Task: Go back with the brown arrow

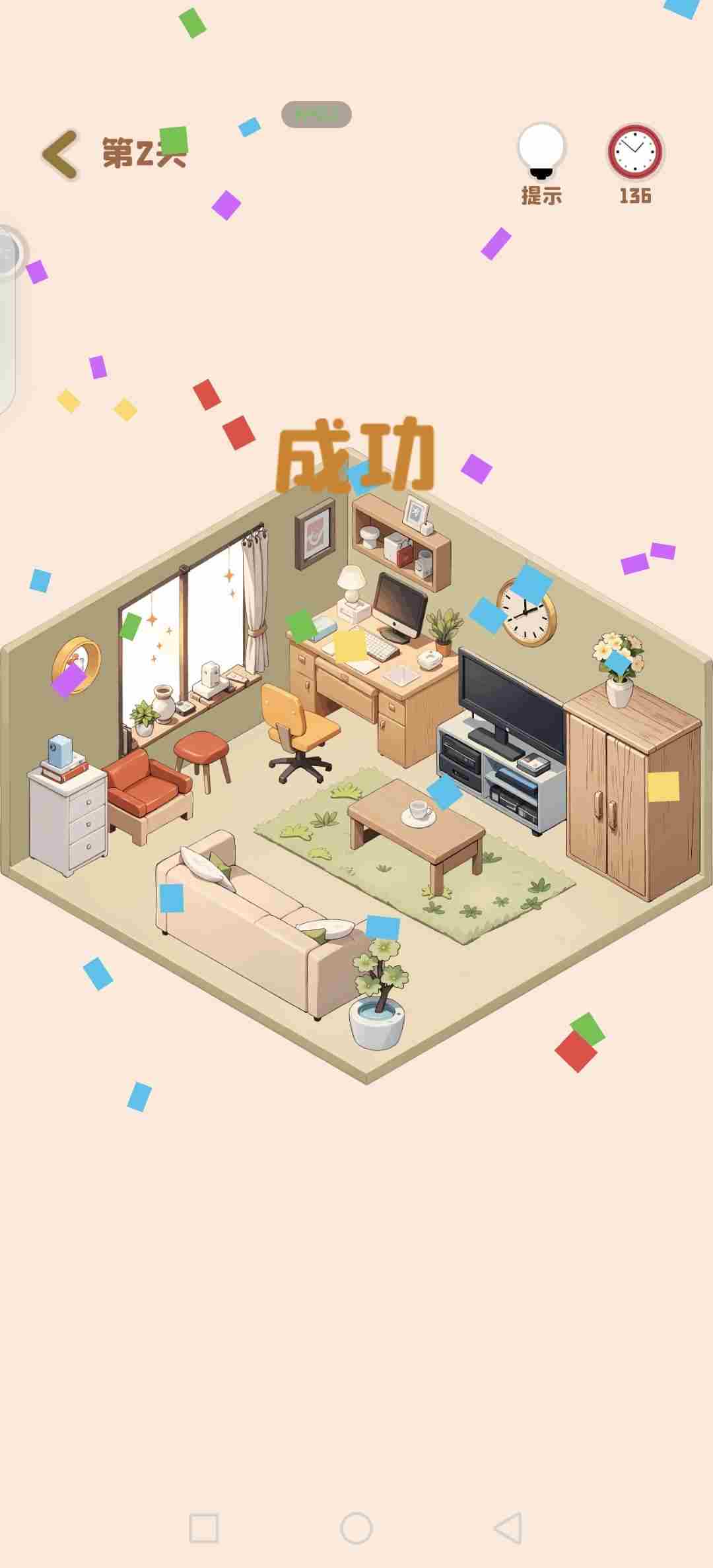Action: click(61, 154)
